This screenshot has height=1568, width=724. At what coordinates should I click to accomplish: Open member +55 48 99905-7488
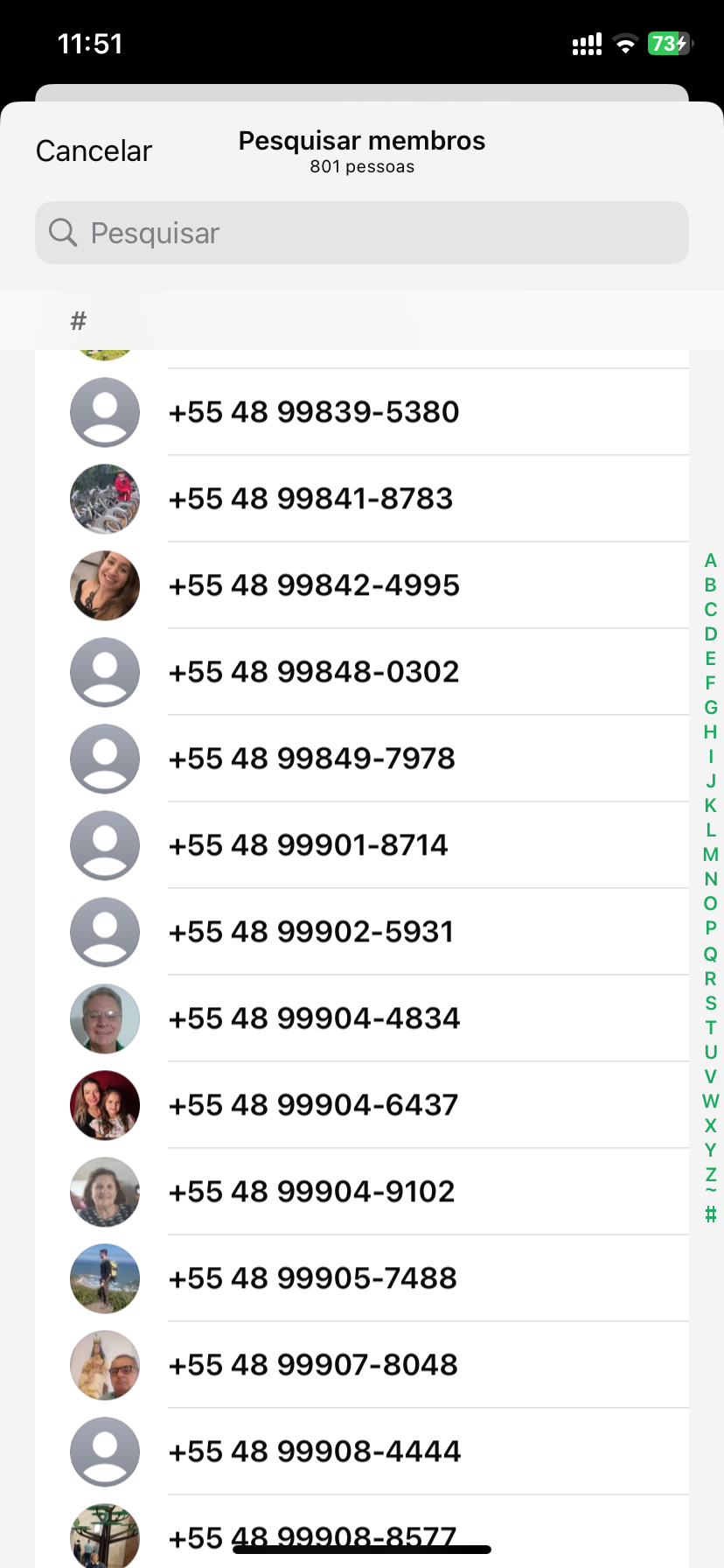click(x=312, y=1278)
